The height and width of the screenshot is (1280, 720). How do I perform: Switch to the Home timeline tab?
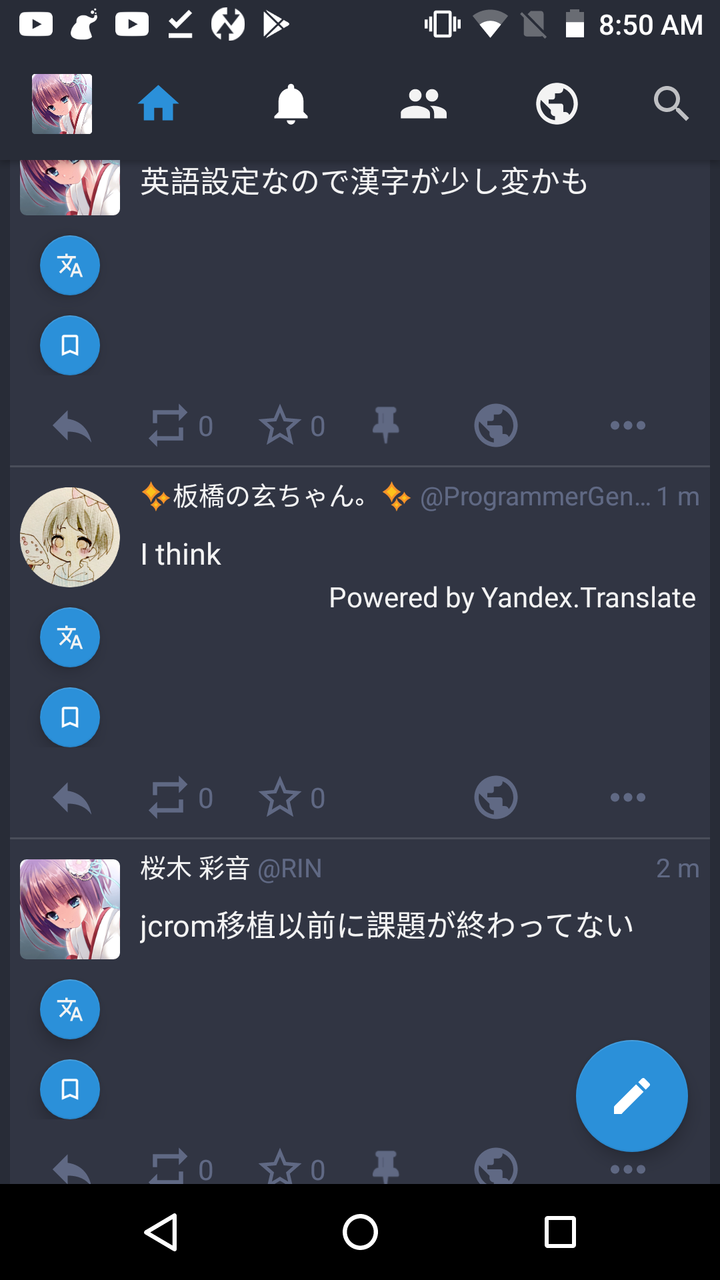(x=158, y=104)
